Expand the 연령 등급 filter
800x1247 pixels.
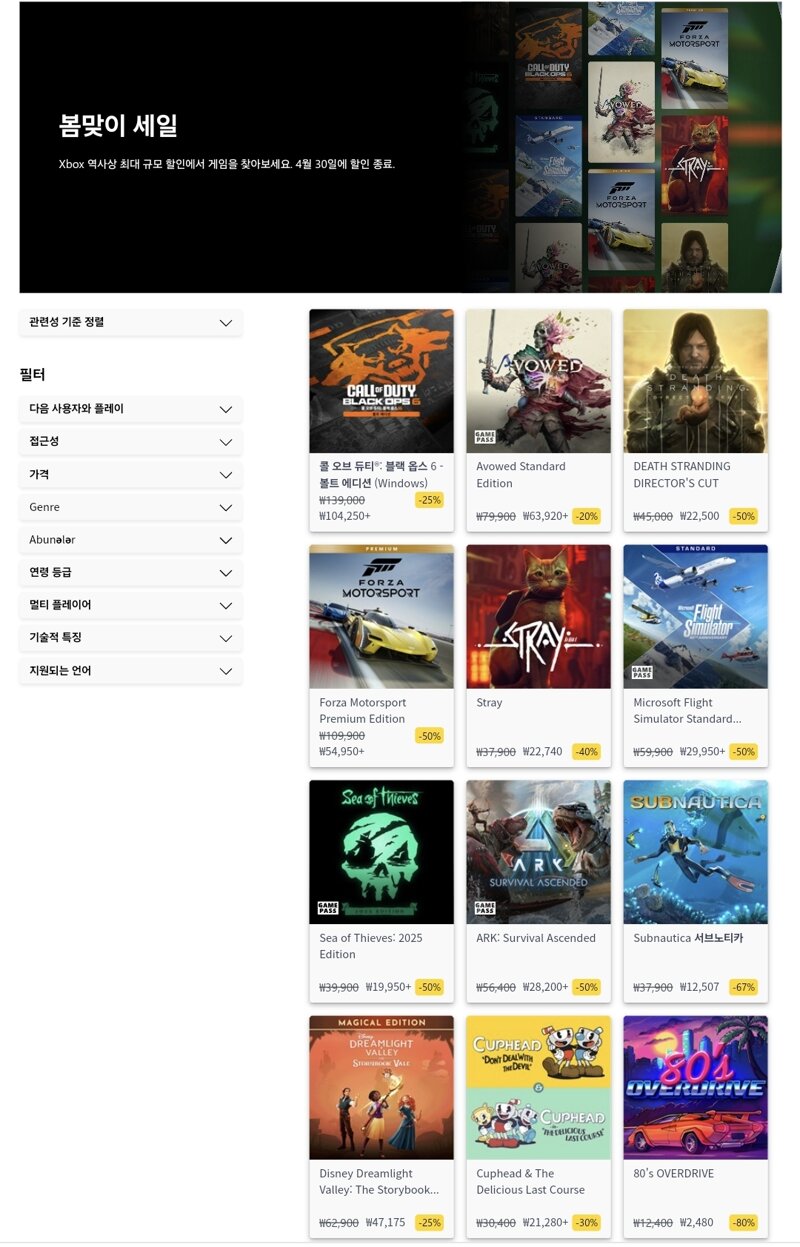[x=130, y=572]
